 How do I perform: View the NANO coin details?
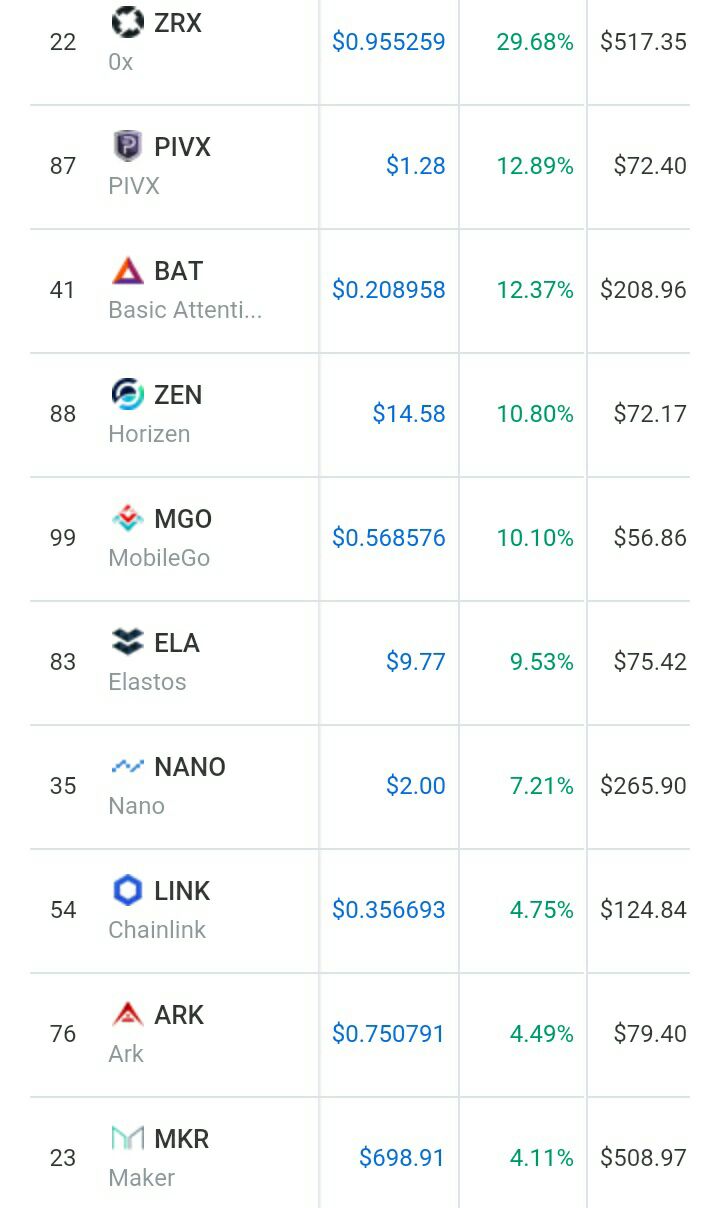[360, 786]
